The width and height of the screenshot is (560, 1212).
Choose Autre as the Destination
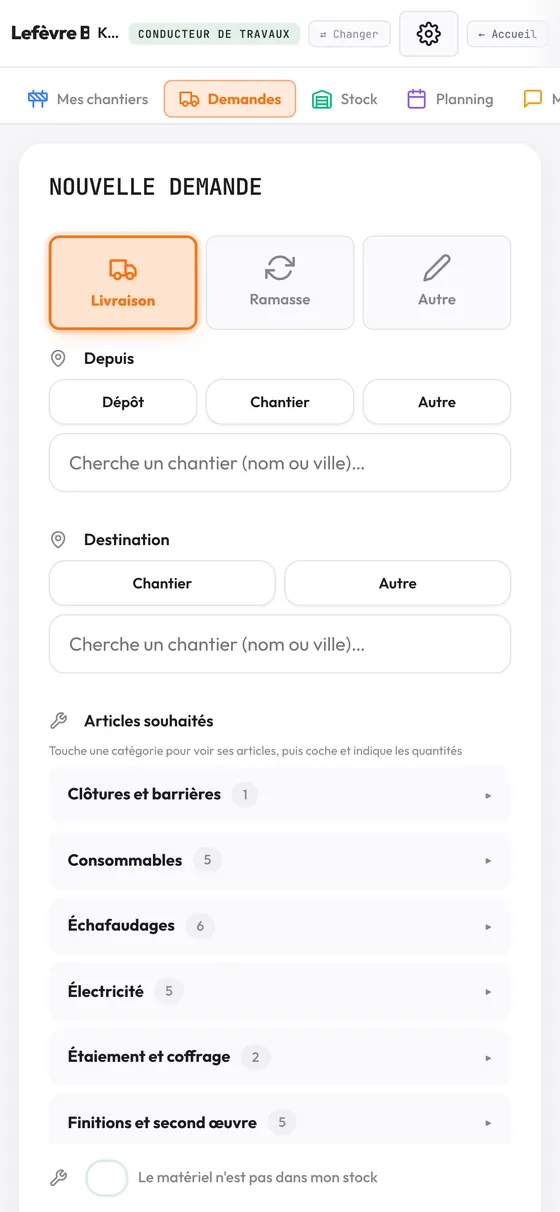pyautogui.click(x=398, y=583)
